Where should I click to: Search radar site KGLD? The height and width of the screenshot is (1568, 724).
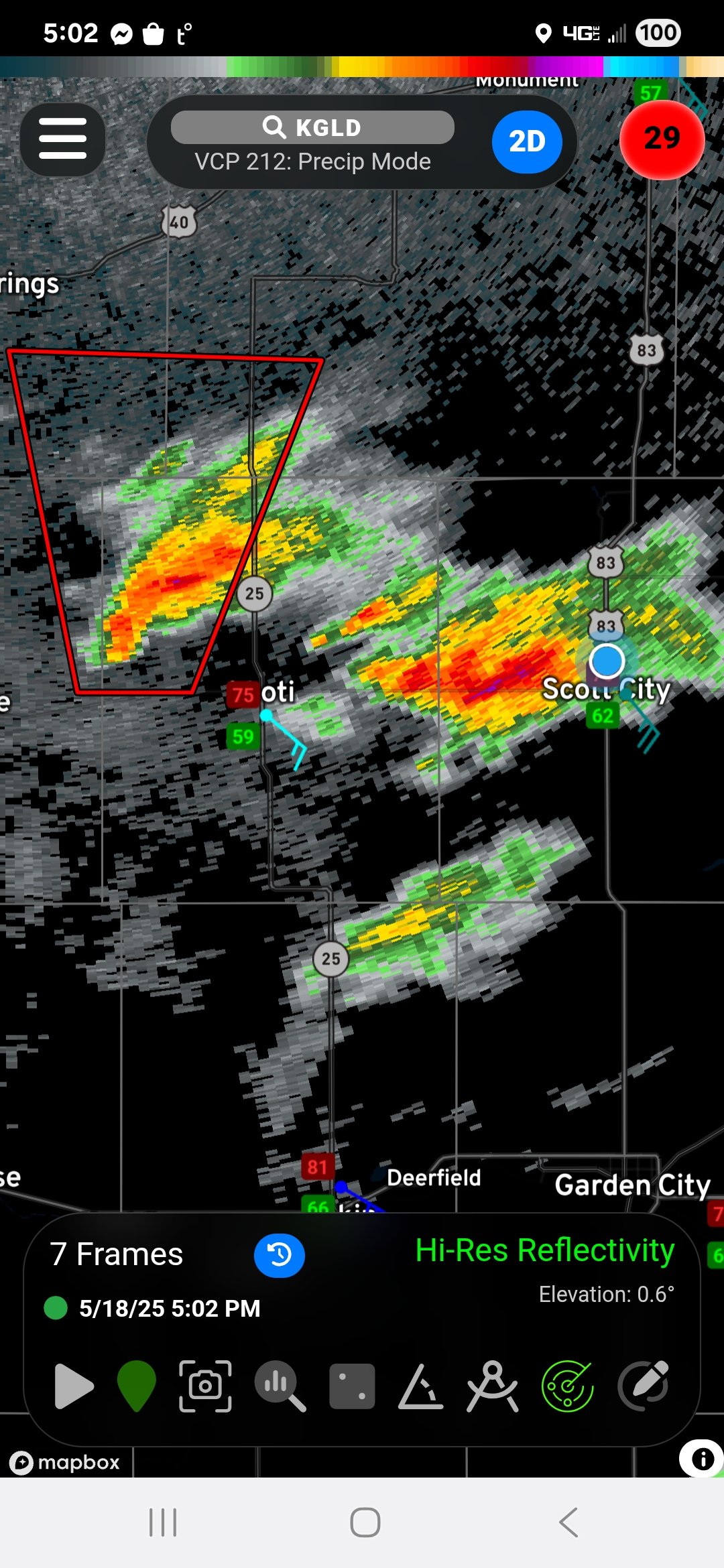[x=312, y=127]
